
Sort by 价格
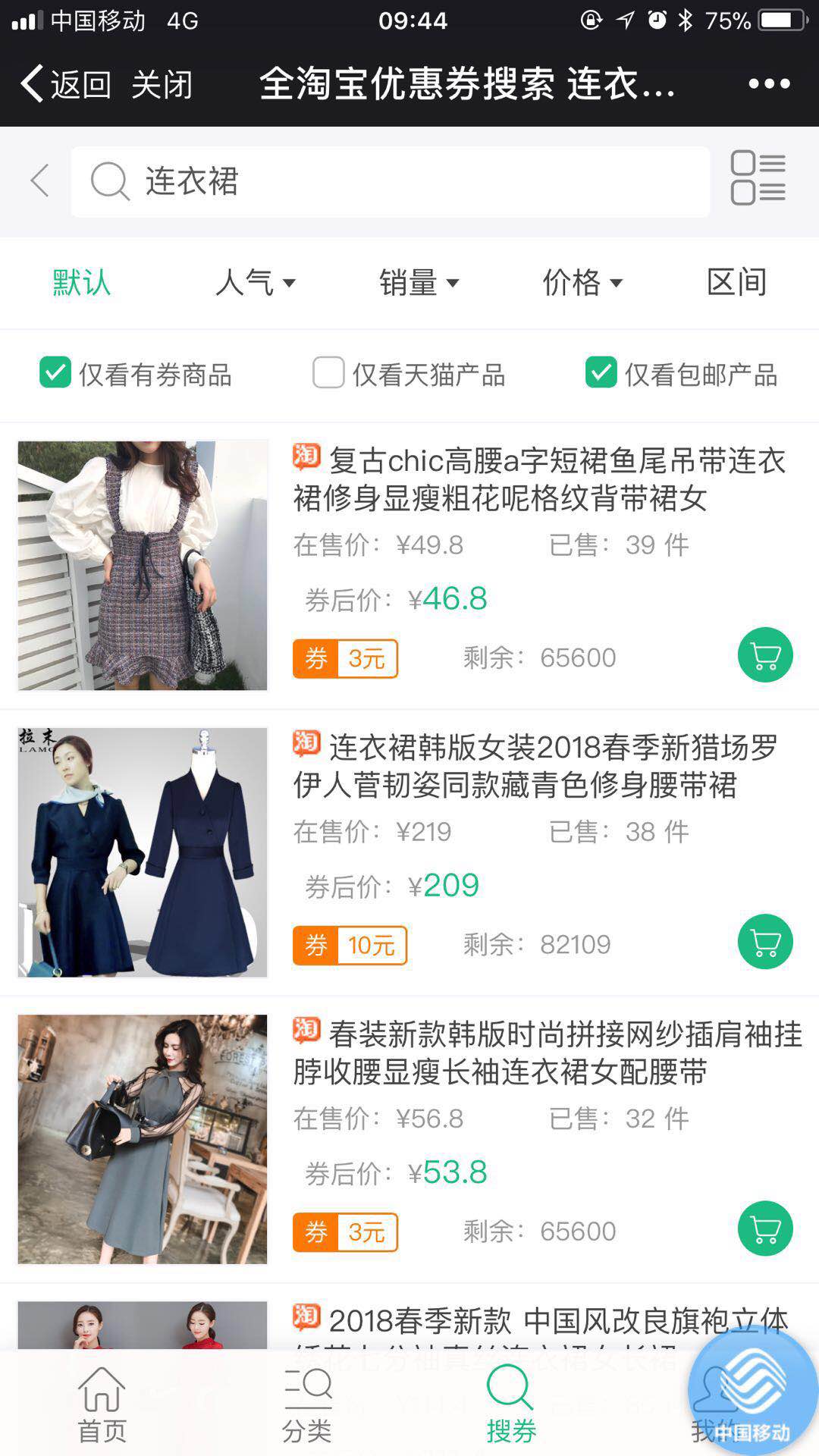tap(582, 283)
